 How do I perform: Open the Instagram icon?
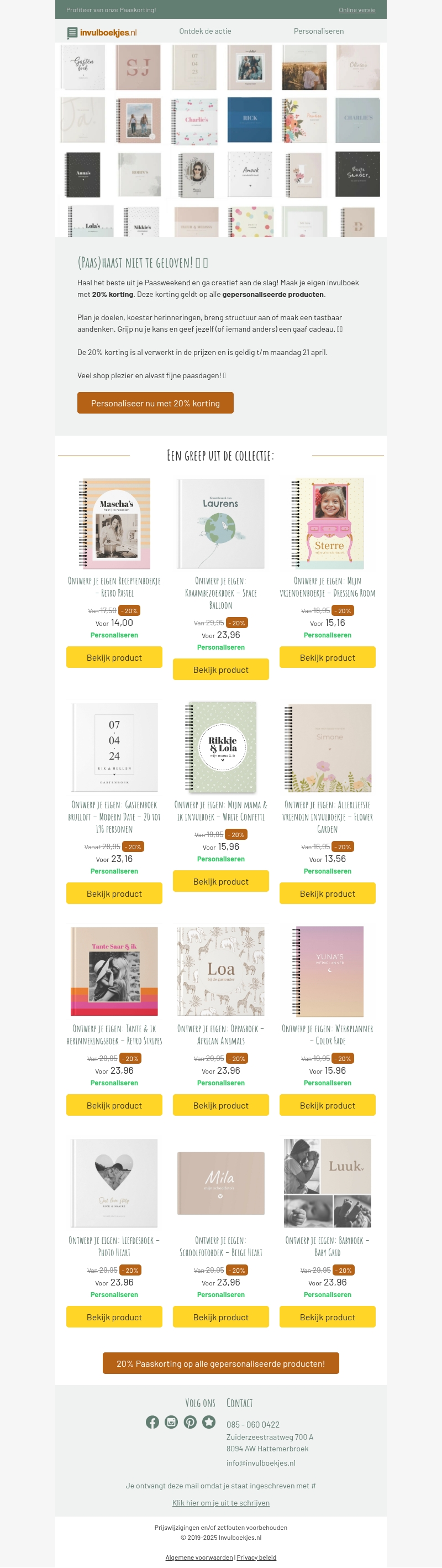point(171,1422)
